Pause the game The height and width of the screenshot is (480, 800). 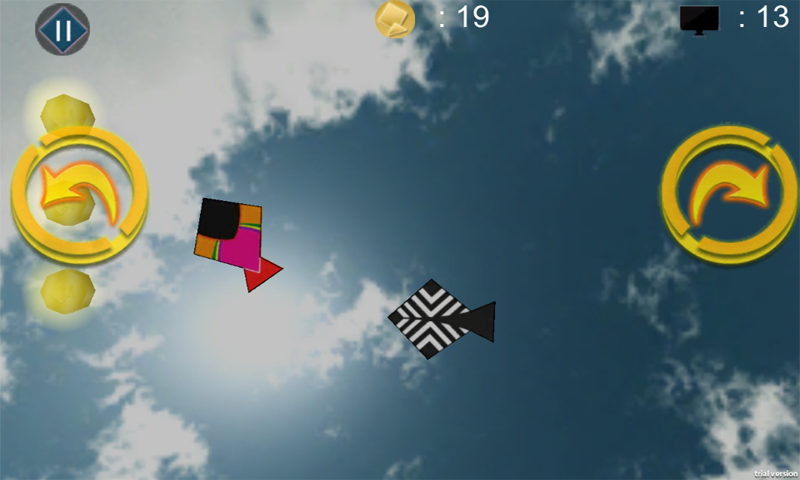(63, 30)
